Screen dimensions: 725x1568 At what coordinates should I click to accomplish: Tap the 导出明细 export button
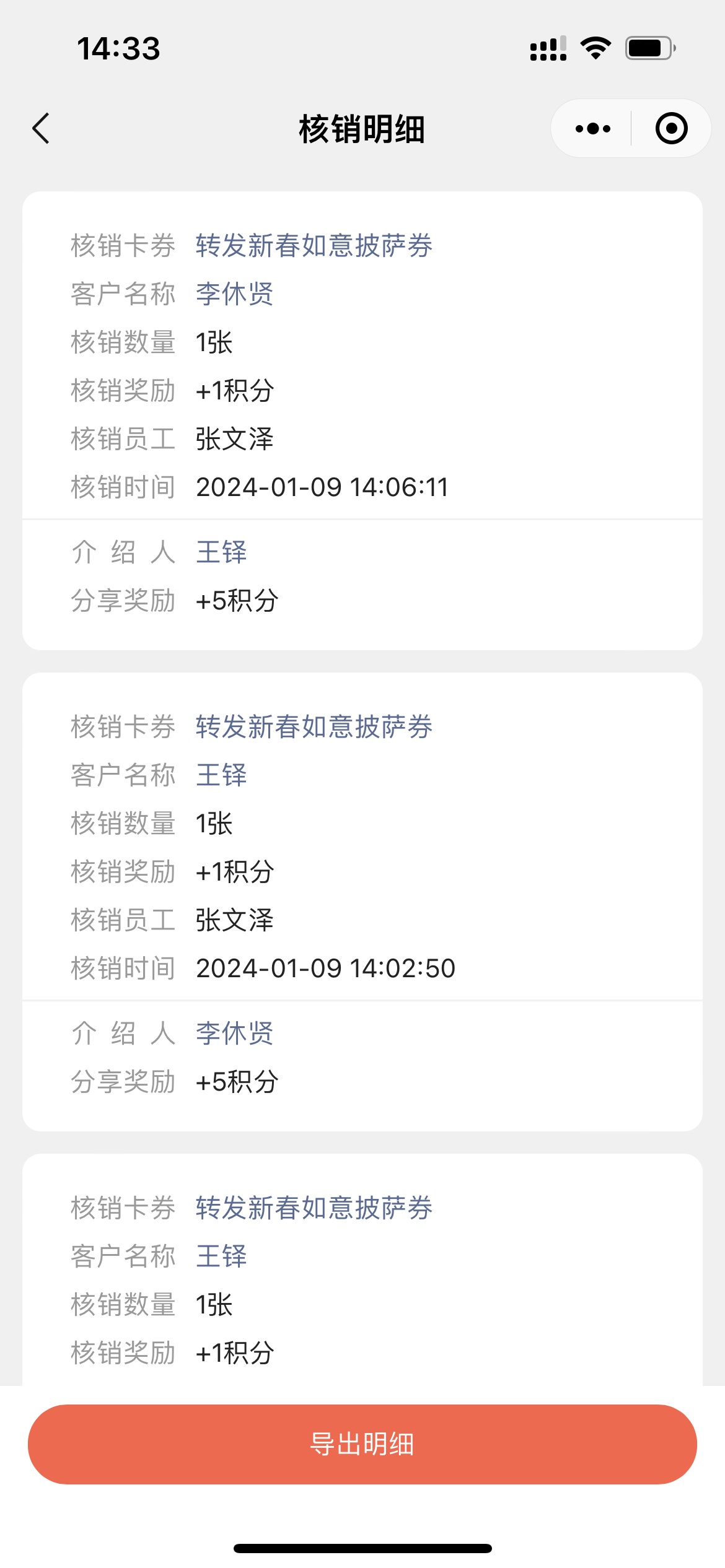[362, 1445]
